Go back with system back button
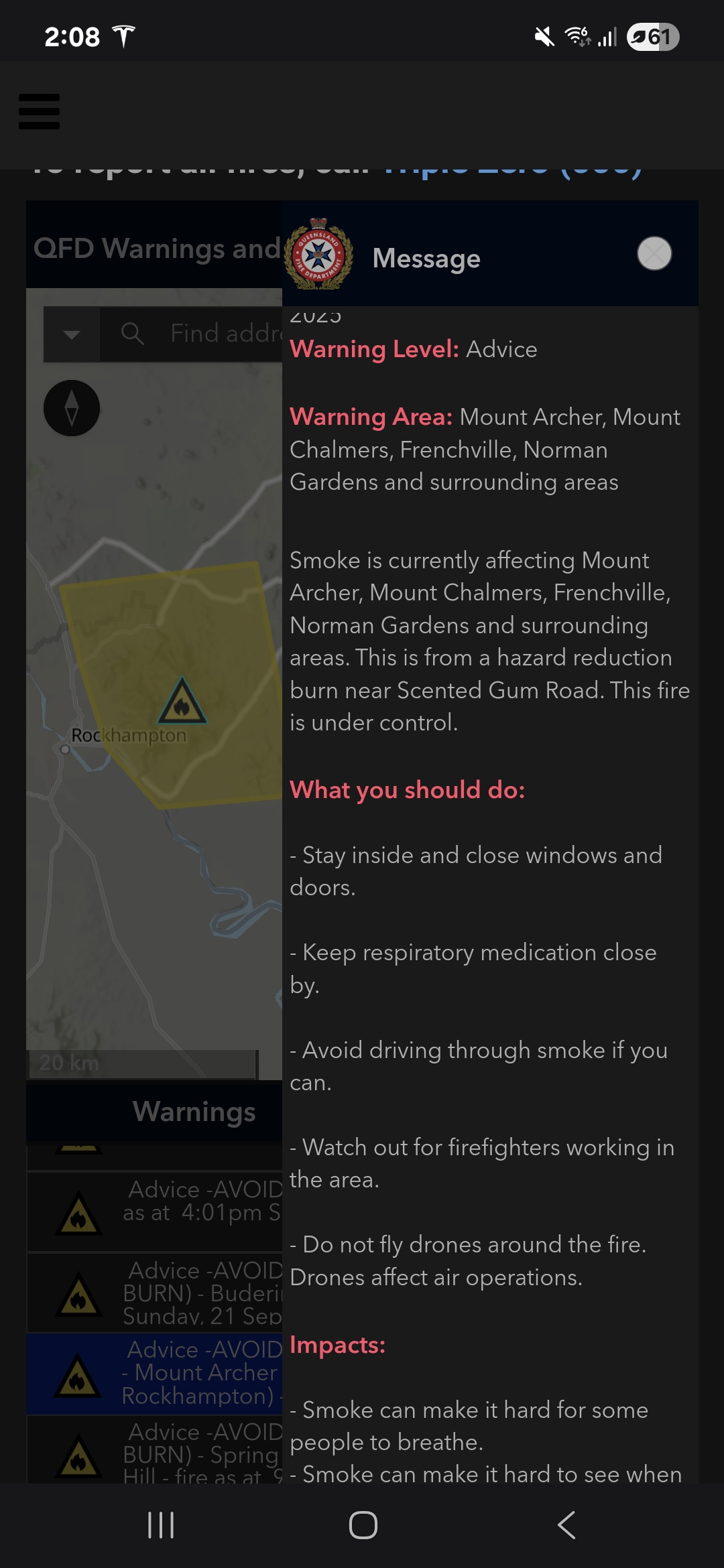The height and width of the screenshot is (1568, 724). tap(566, 1525)
